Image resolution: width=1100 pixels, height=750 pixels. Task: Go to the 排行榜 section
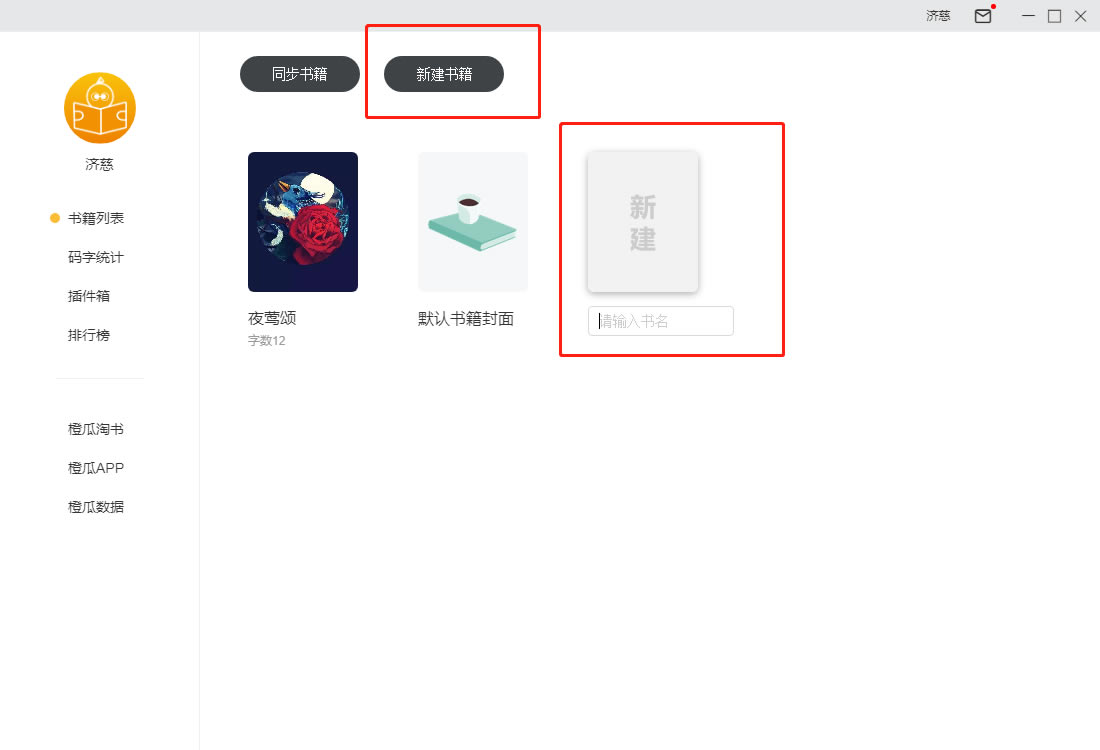(x=89, y=335)
